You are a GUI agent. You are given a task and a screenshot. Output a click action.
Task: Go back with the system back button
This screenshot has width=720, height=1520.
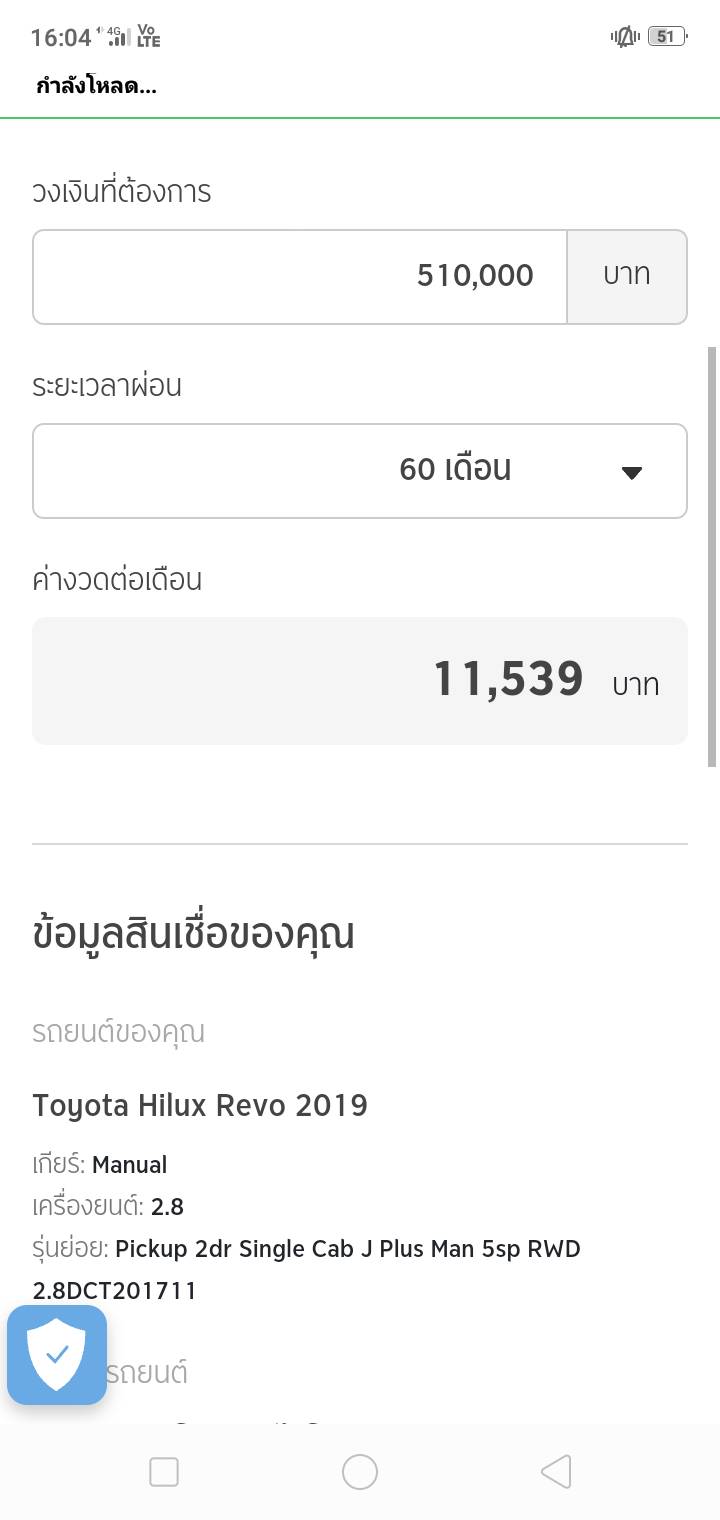pyautogui.click(x=556, y=1472)
